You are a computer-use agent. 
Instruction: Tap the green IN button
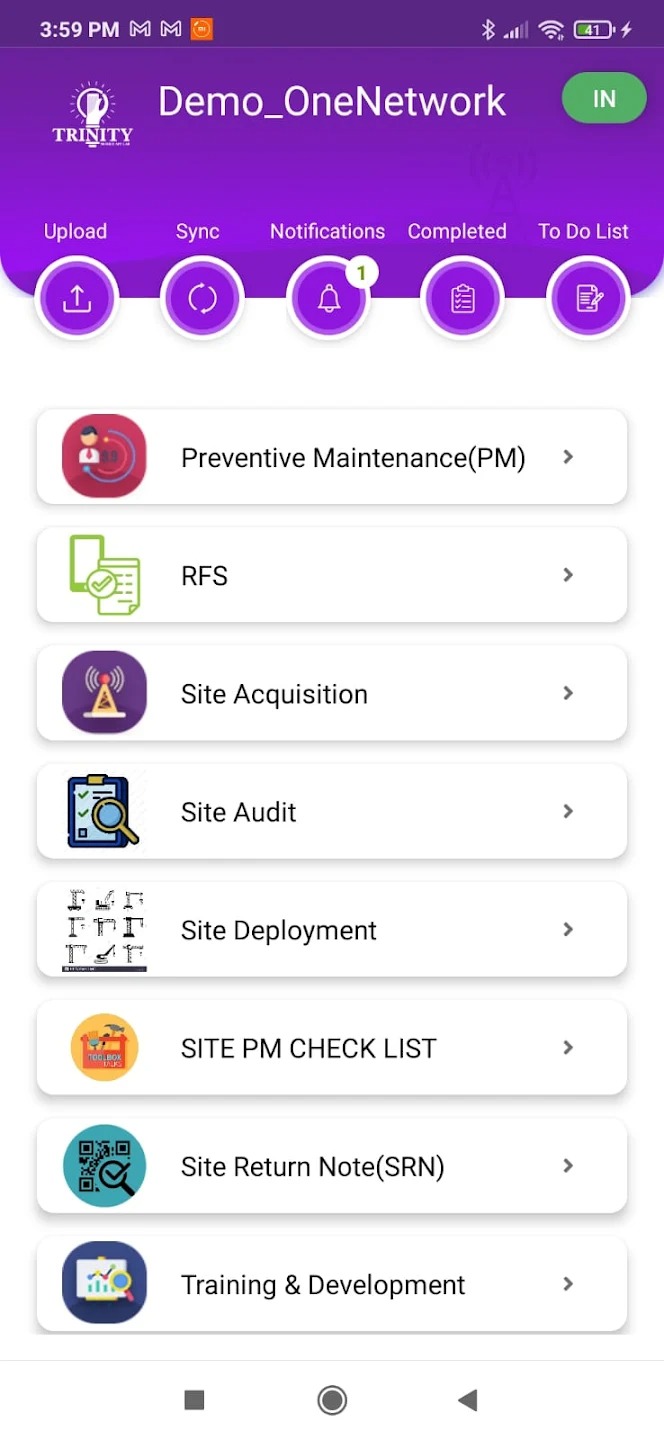(604, 99)
